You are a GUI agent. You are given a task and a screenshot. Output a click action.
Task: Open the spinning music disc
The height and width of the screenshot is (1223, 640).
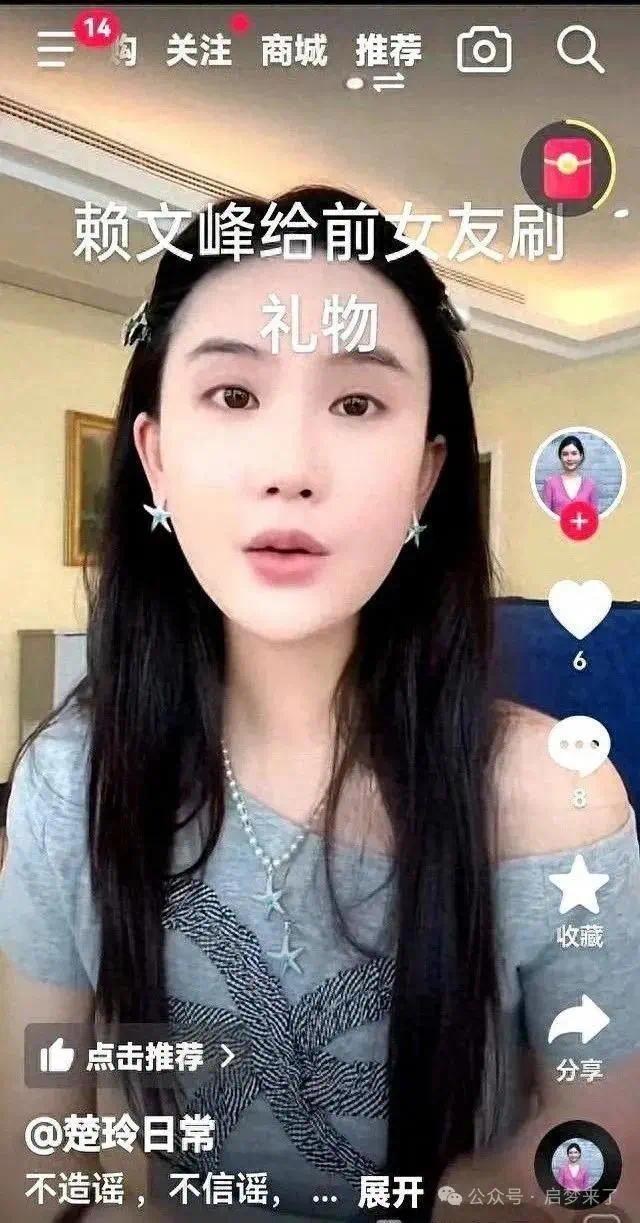pyautogui.click(x=578, y=1164)
